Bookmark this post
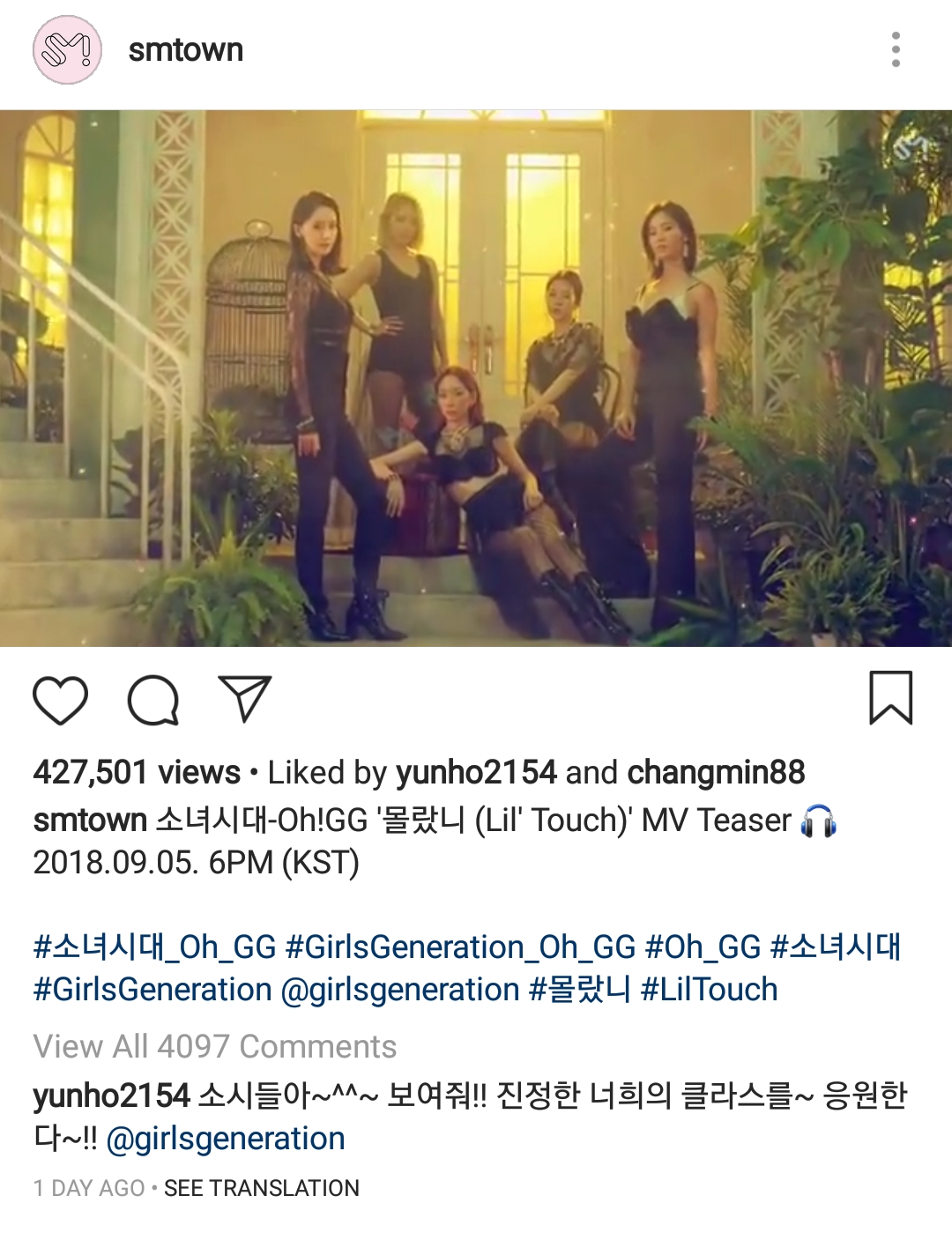952x1255 pixels. tap(890, 698)
